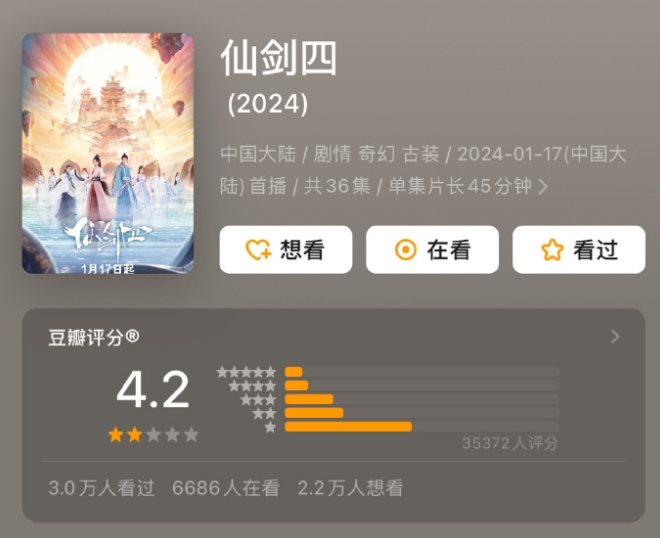The image size is (660, 538).
Task: Mark 仙剑四 as 看过
Action: pos(579,250)
